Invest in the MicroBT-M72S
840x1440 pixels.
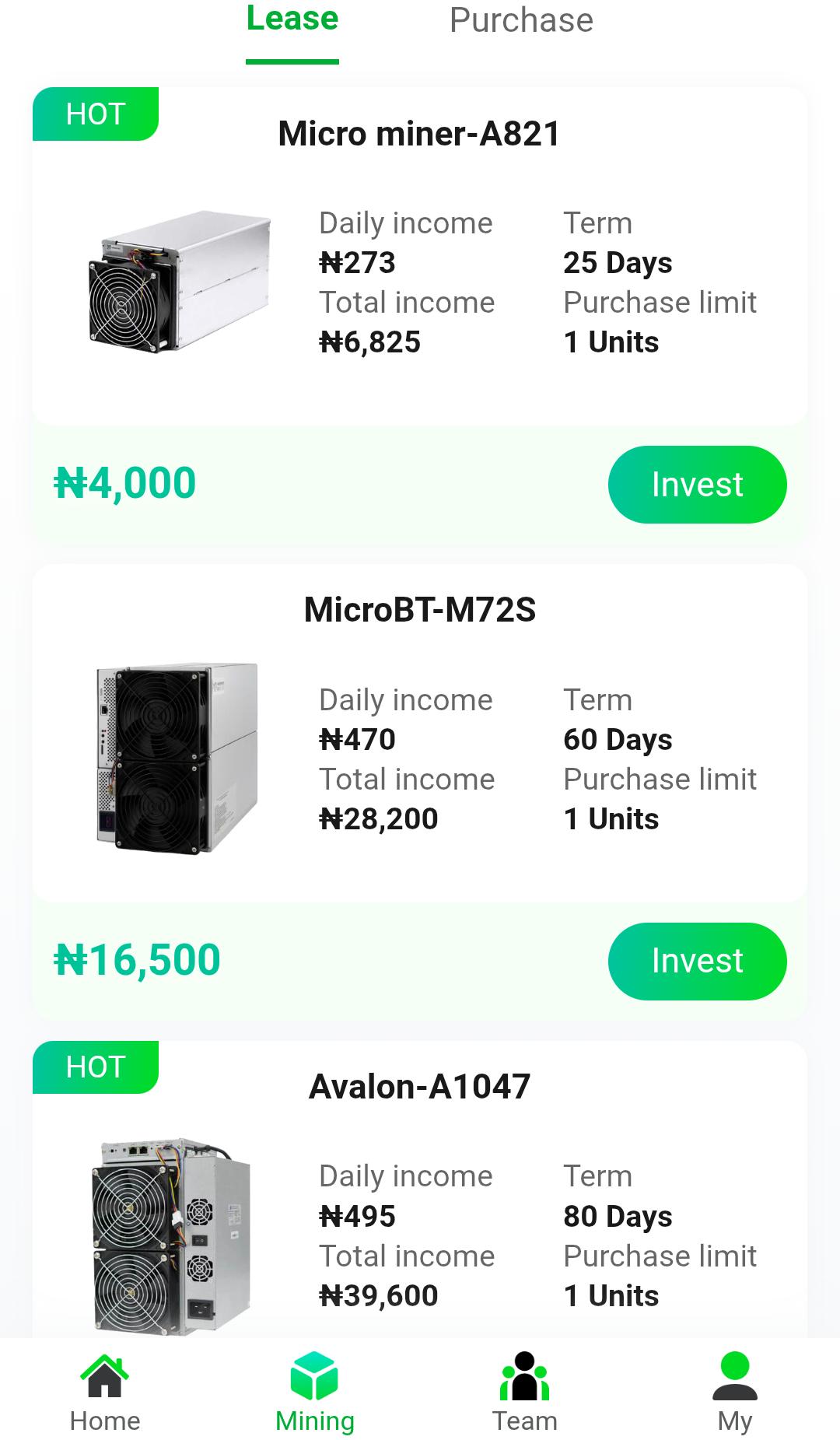(x=697, y=960)
